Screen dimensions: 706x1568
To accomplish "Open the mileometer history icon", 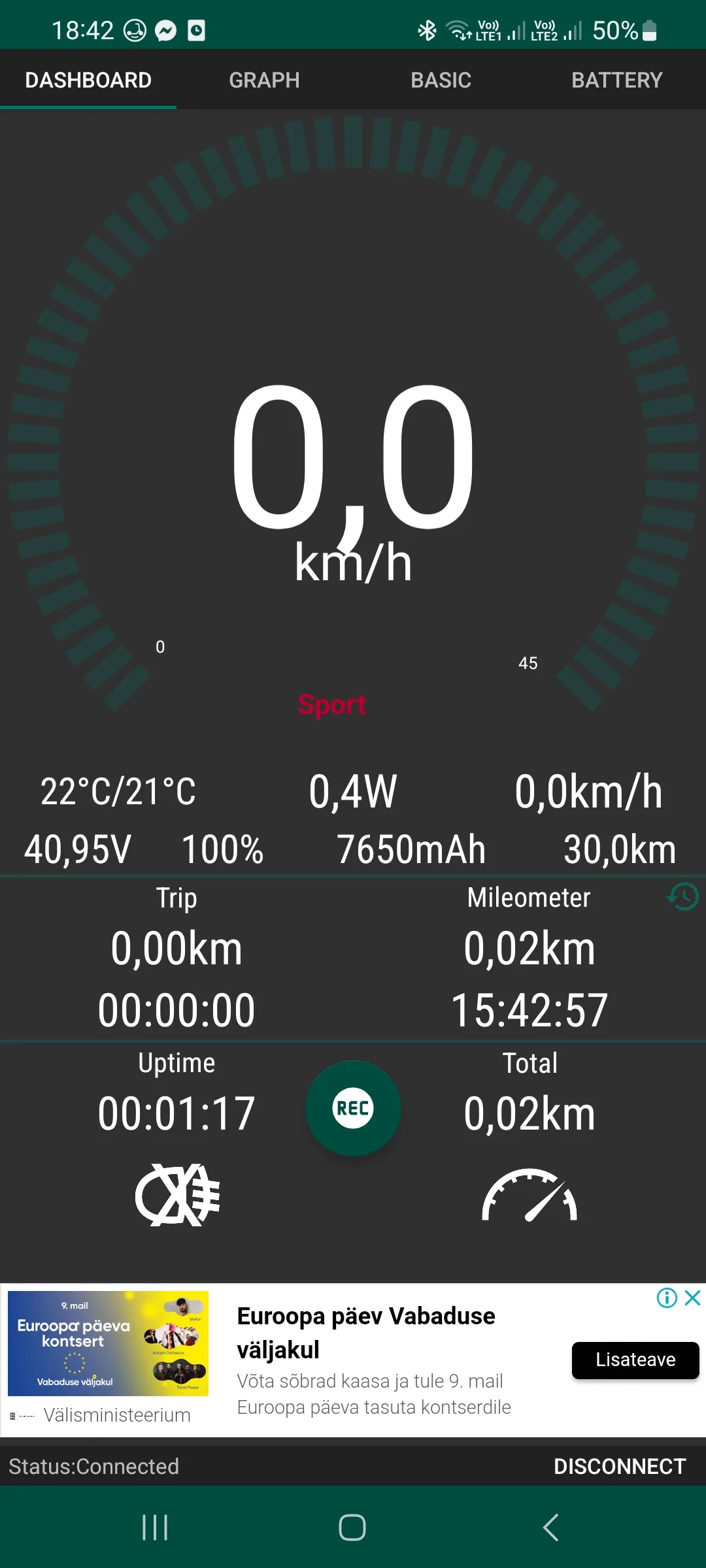I will [x=683, y=897].
